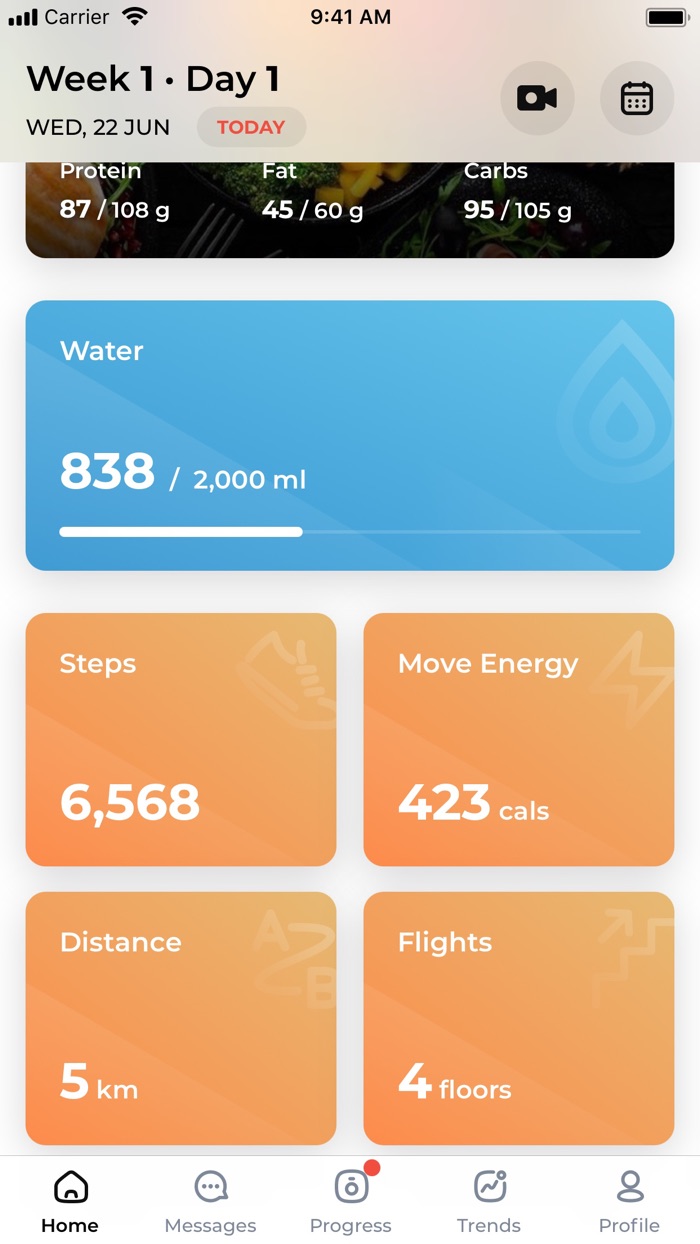Open the macros card with Protein
The height and width of the screenshot is (1244, 700).
coord(349,210)
